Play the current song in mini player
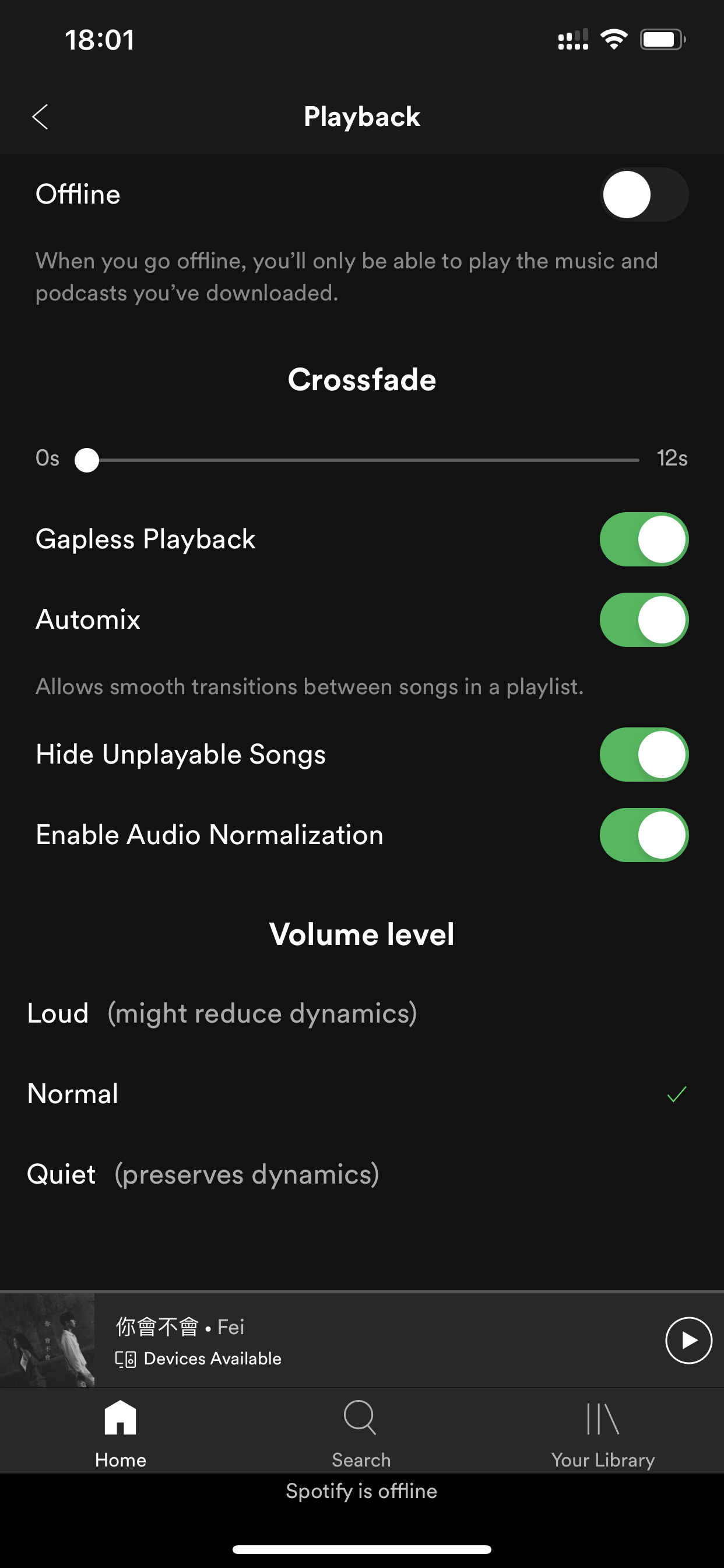This screenshot has width=724, height=1568. pyautogui.click(x=688, y=1340)
